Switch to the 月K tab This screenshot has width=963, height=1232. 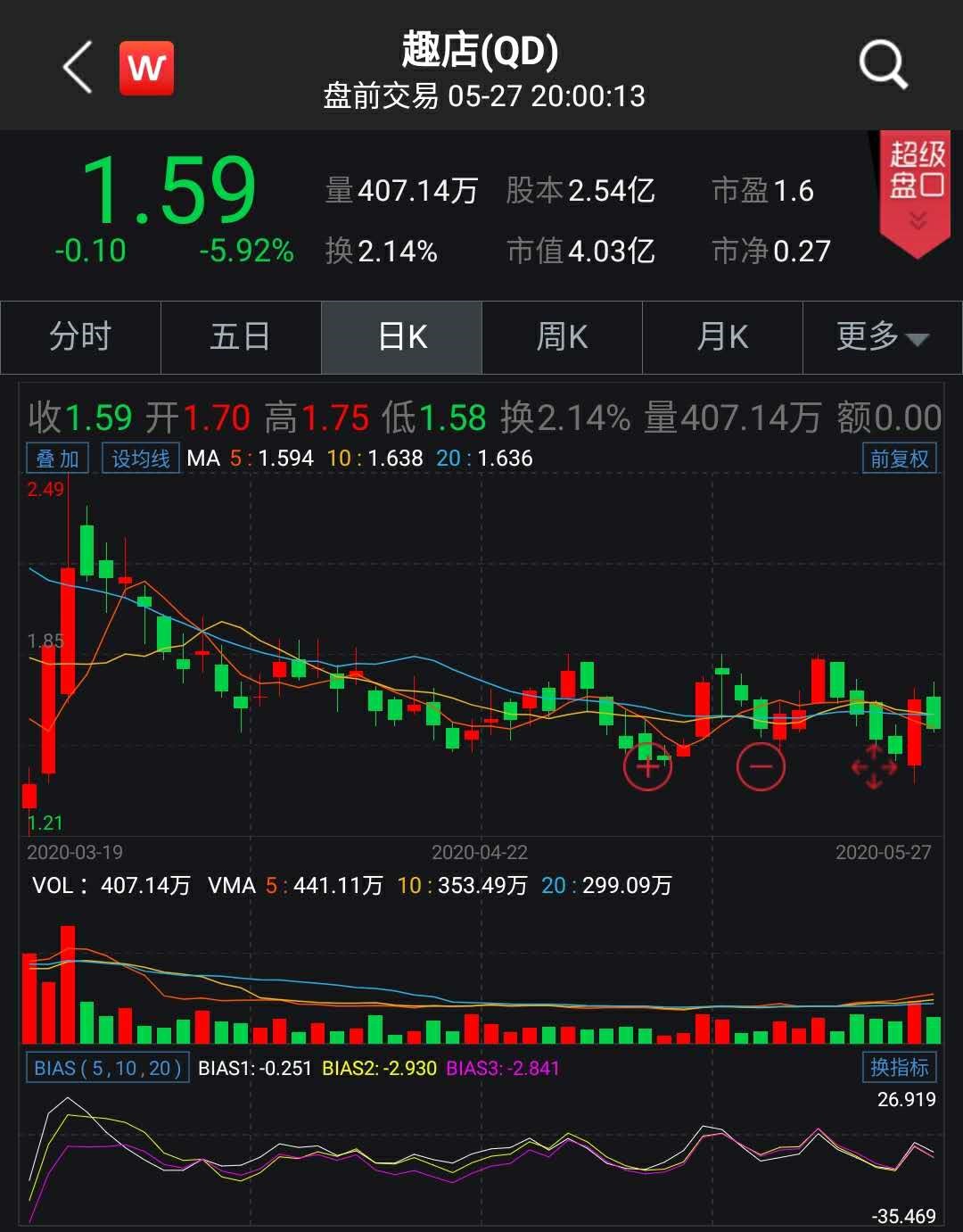click(722, 337)
